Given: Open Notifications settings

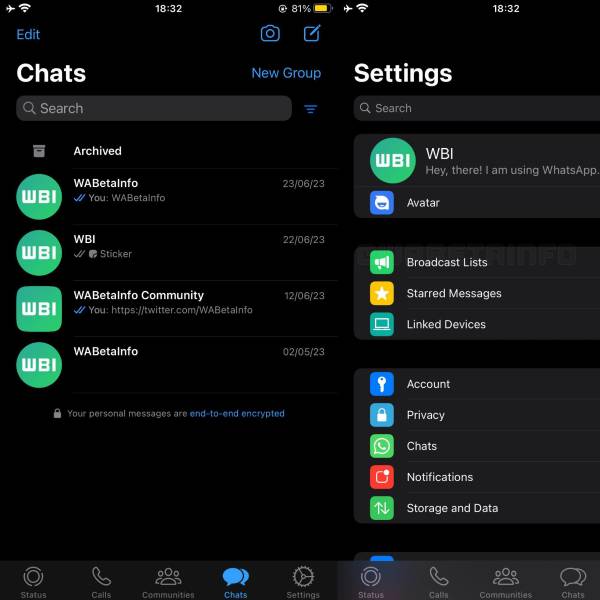Looking at the screenshot, I should (x=480, y=477).
